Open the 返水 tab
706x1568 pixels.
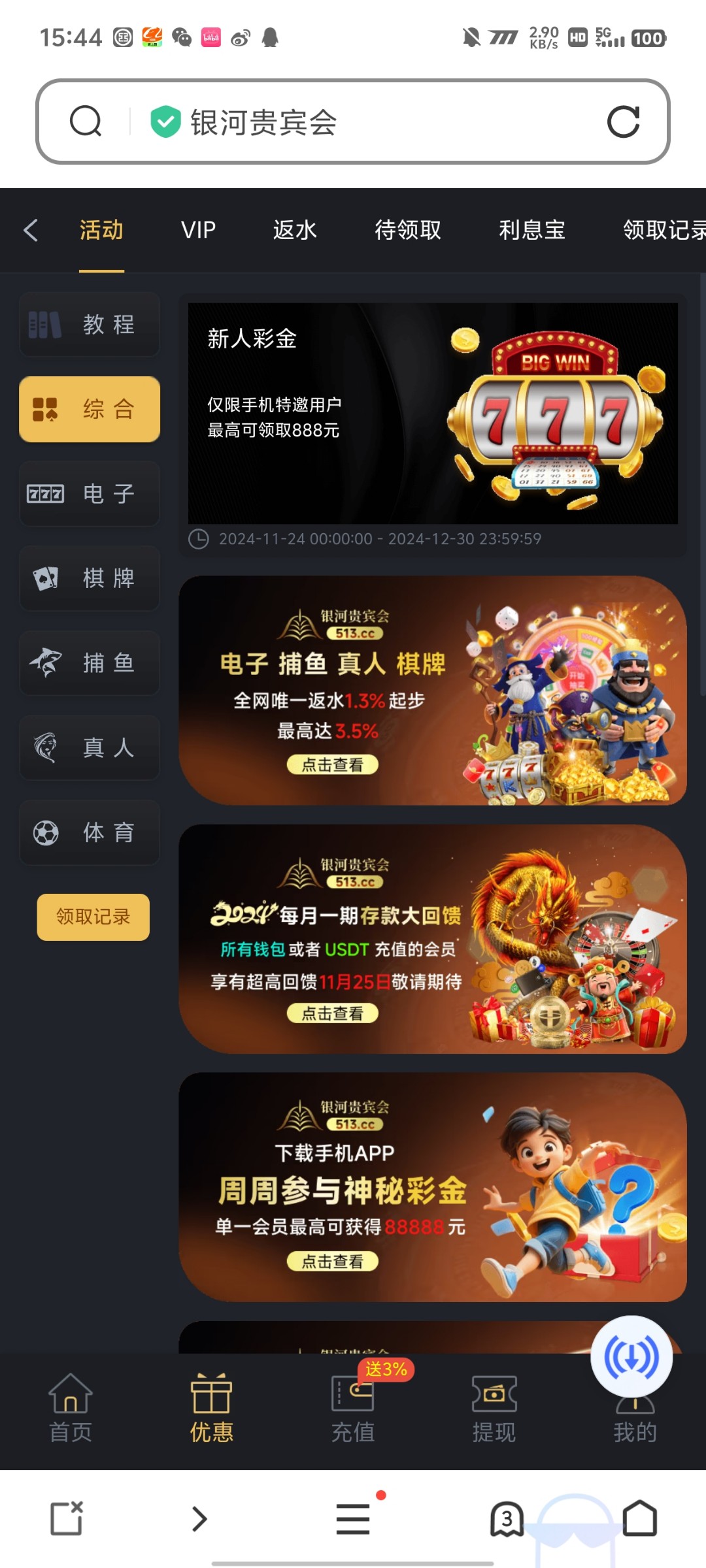[x=295, y=230]
